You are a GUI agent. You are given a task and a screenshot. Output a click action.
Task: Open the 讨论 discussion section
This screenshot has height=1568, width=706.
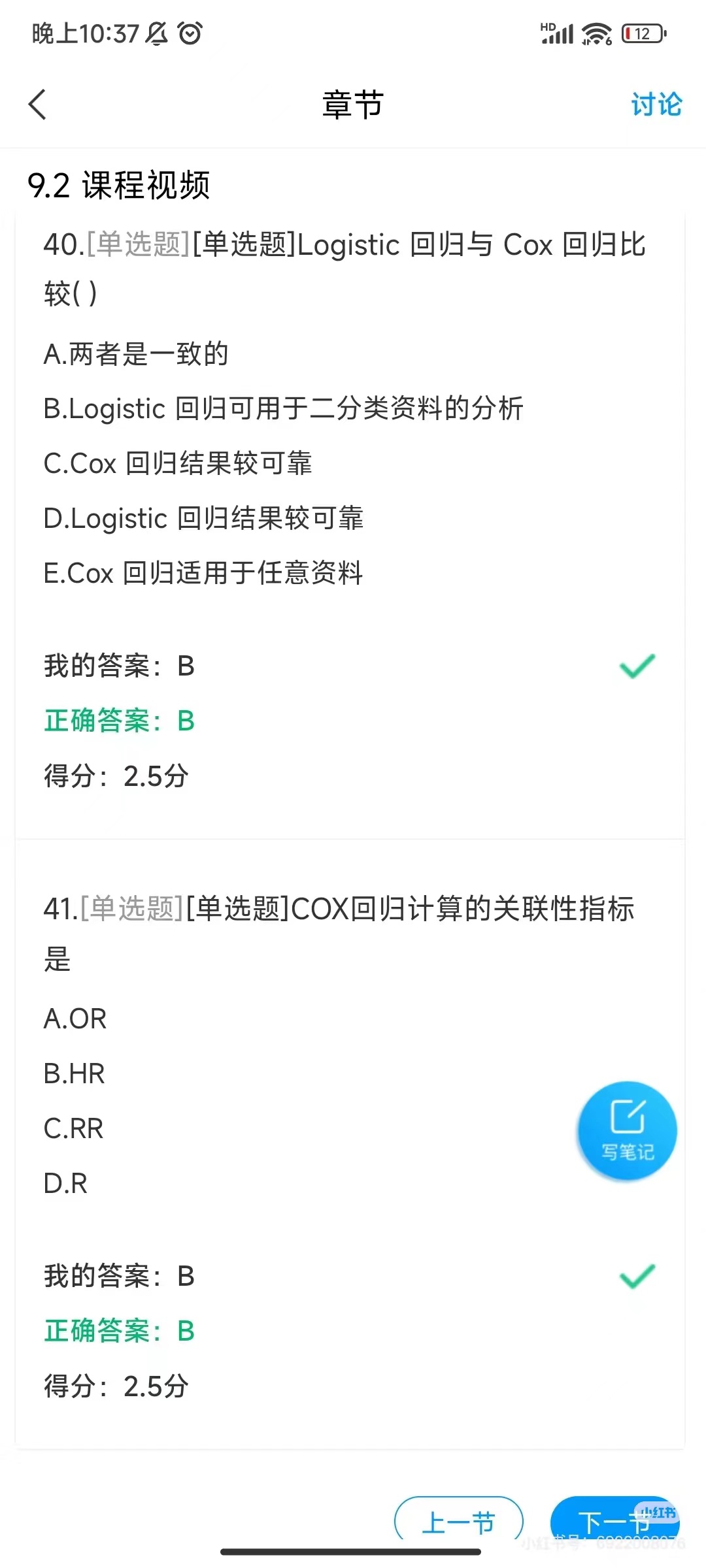(x=656, y=105)
